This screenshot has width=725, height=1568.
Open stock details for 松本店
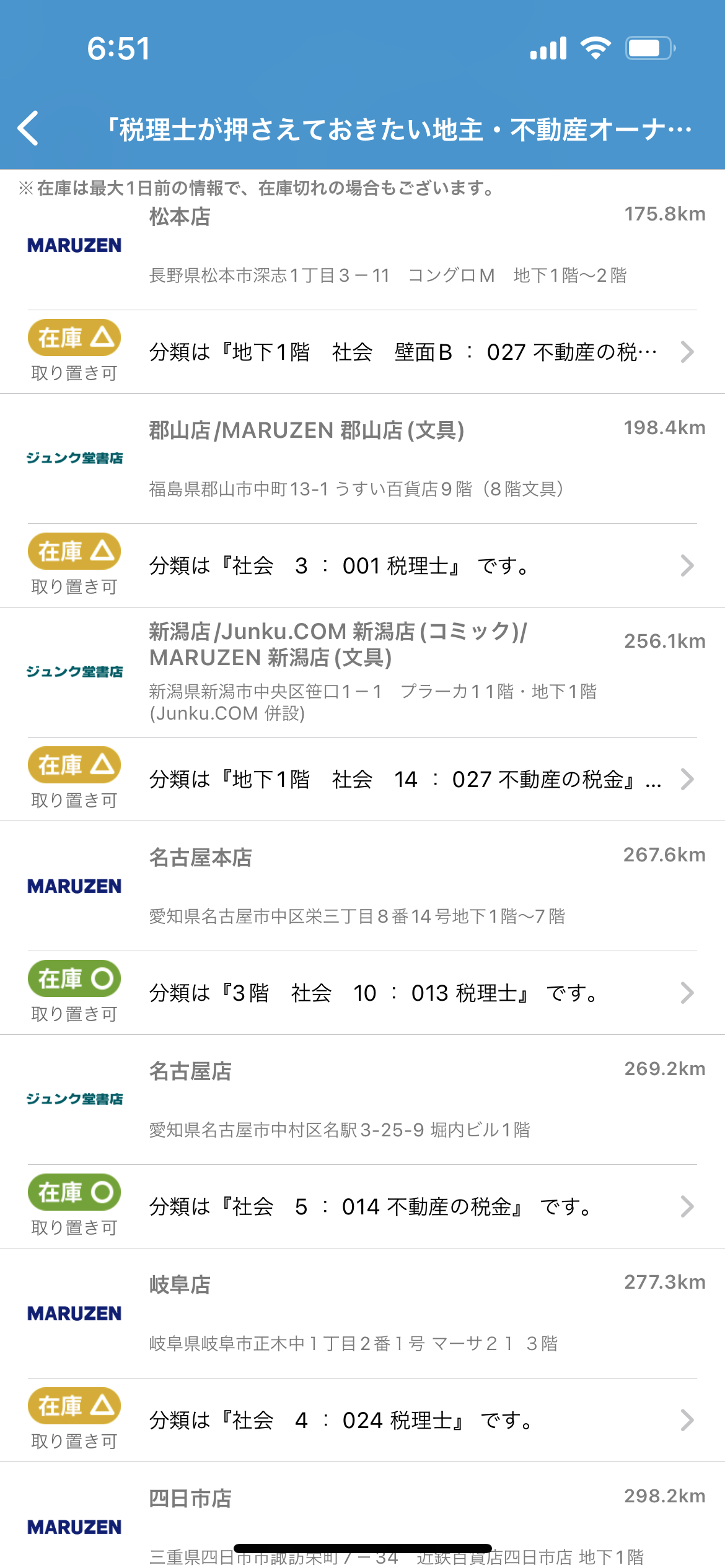[x=362, y=352]
